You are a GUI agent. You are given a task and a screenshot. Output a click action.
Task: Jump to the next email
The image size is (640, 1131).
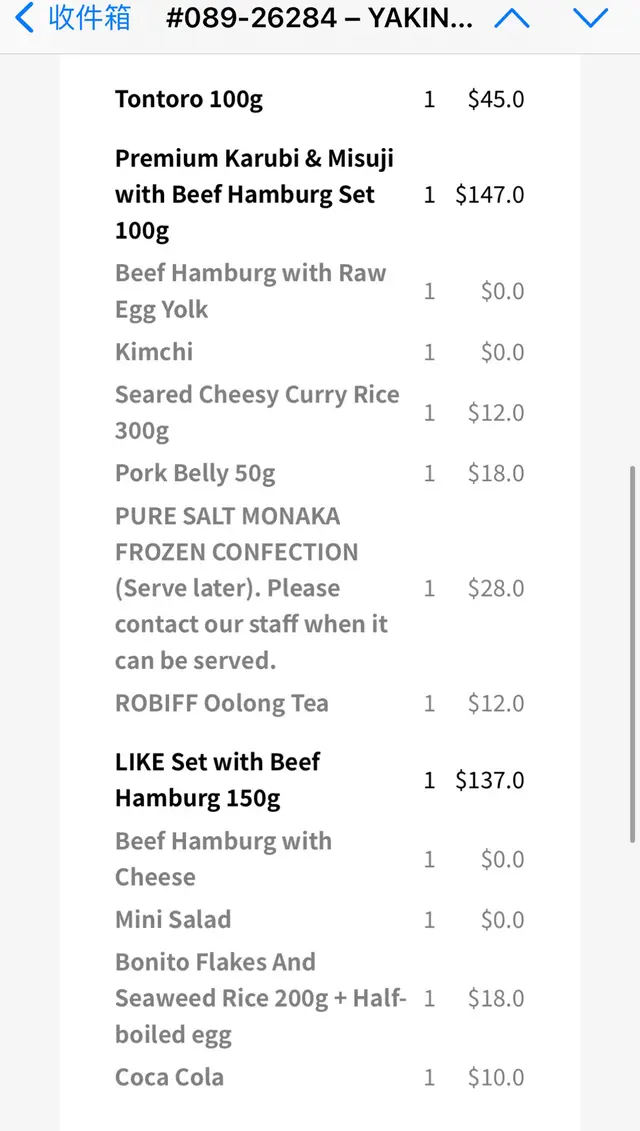591,18
